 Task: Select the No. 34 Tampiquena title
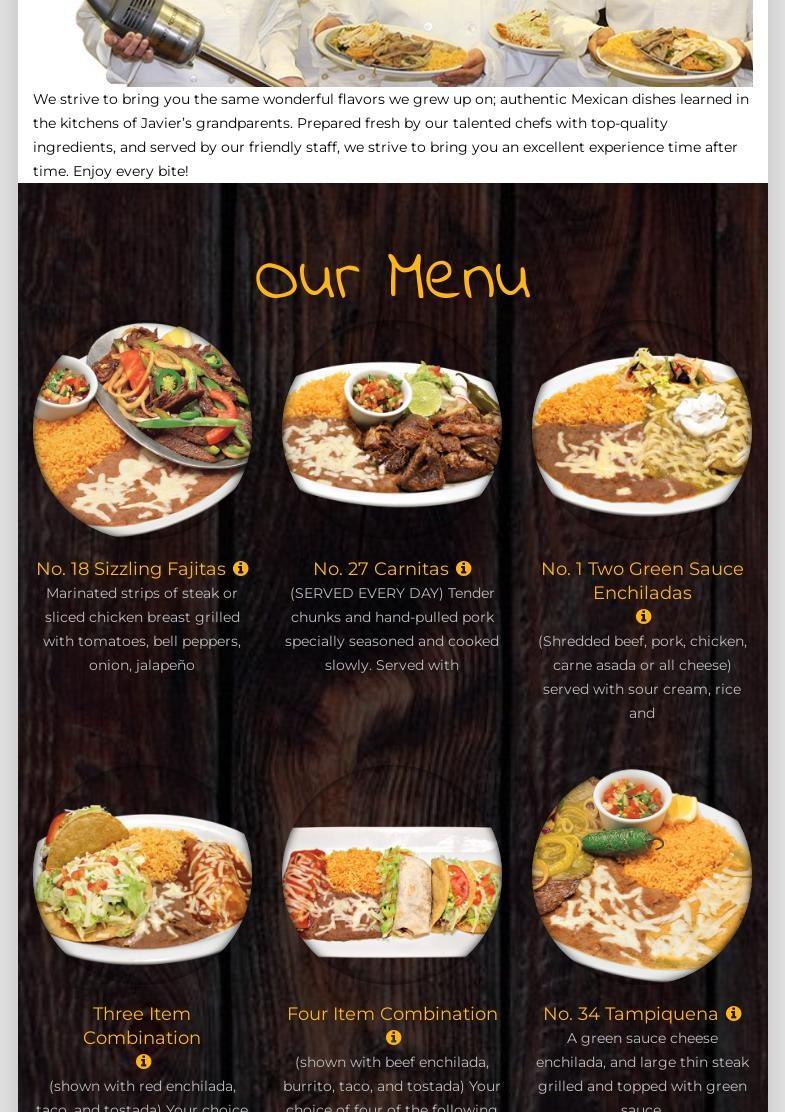[x=631, y=1013]
